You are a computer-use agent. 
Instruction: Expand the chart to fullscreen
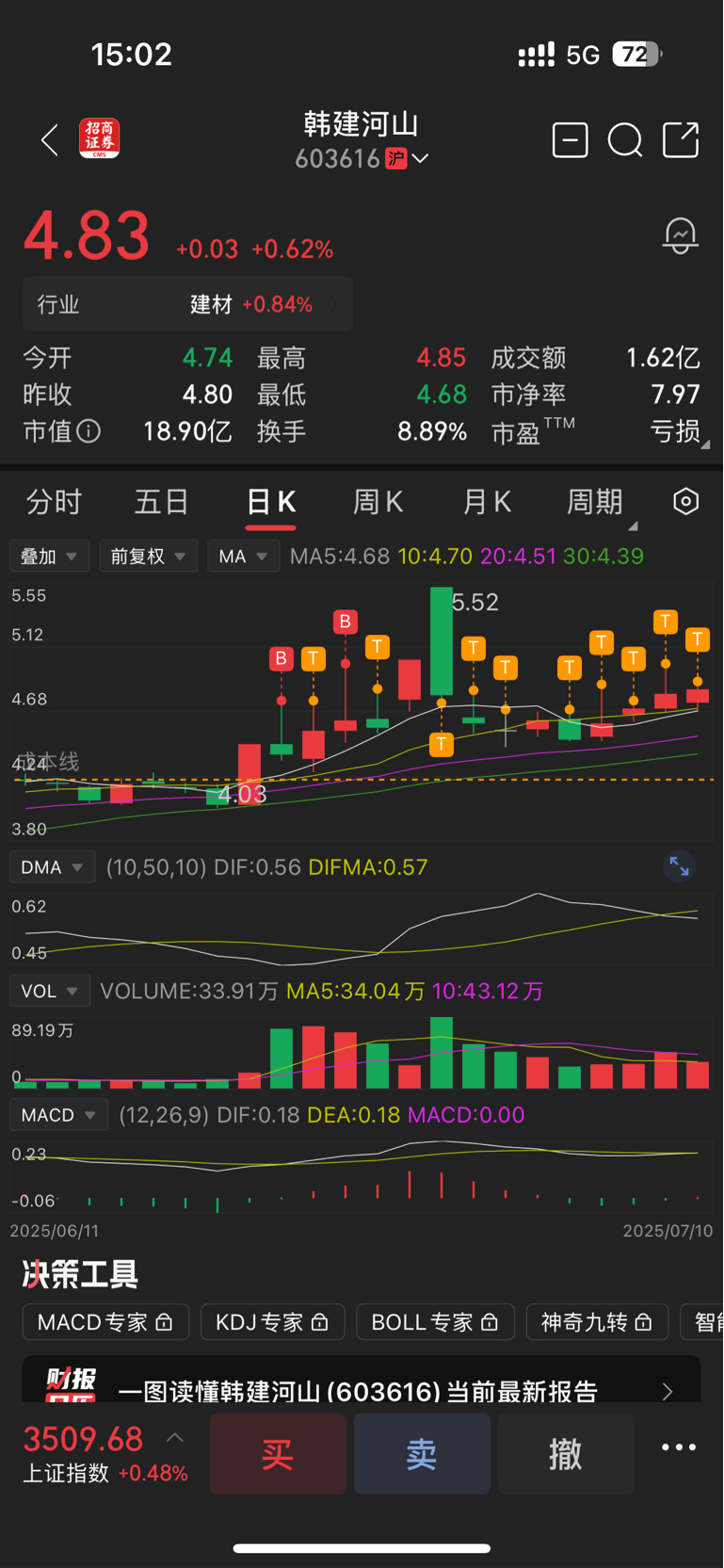679,865
